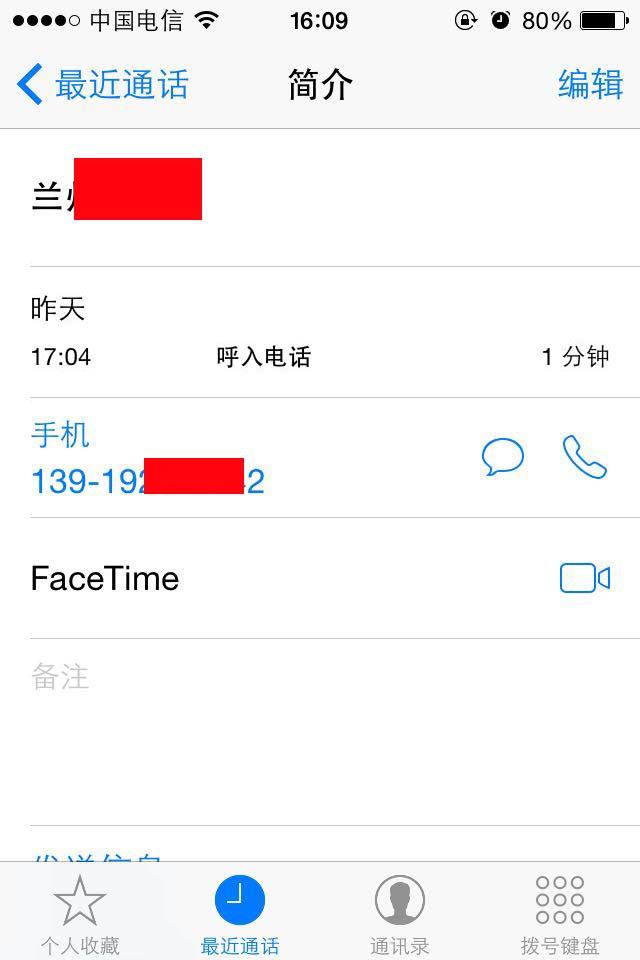This screenshot has height=960, width=640.
Task: Call the mobile number with the phone icon
Action: [x=585, y=458]
